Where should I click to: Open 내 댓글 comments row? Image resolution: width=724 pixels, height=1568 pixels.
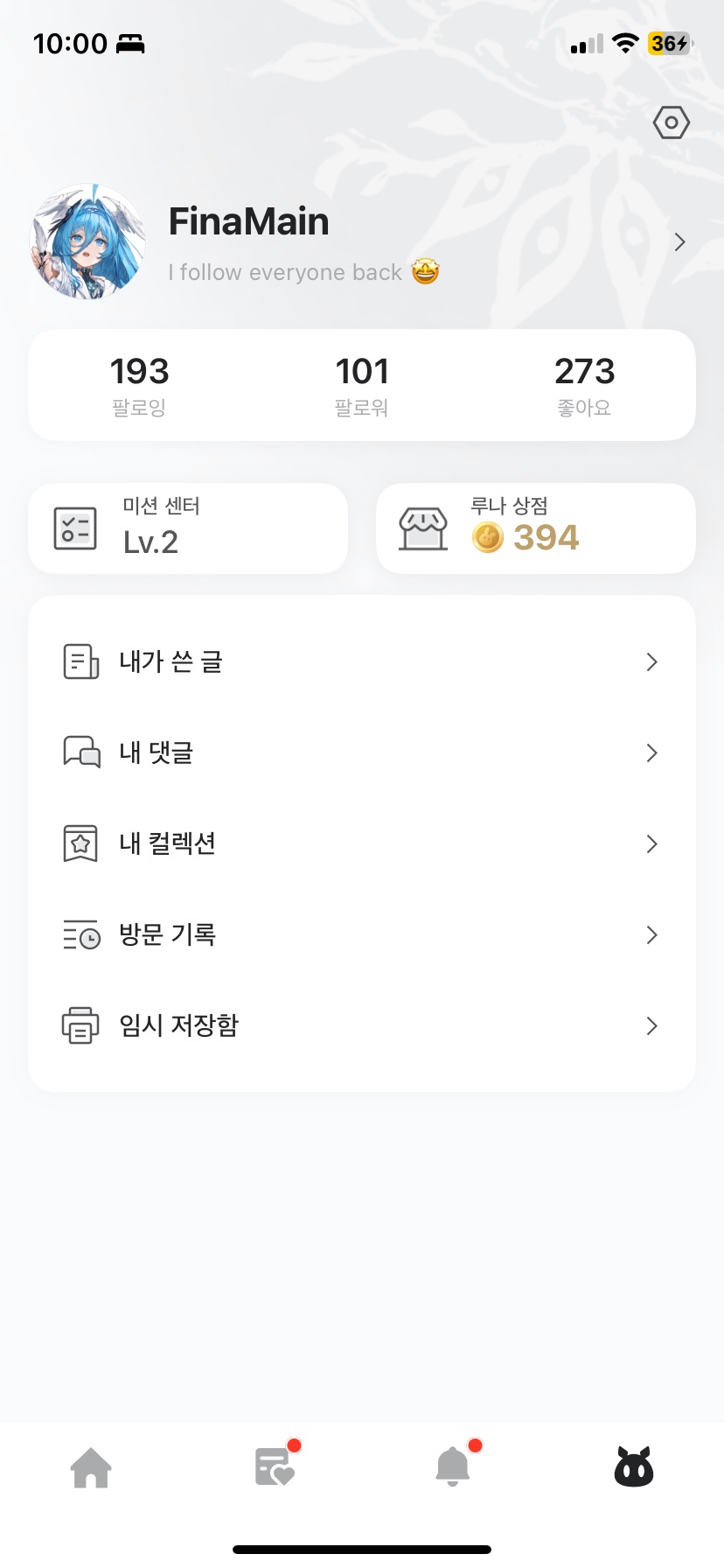click(x=361, y=752)
